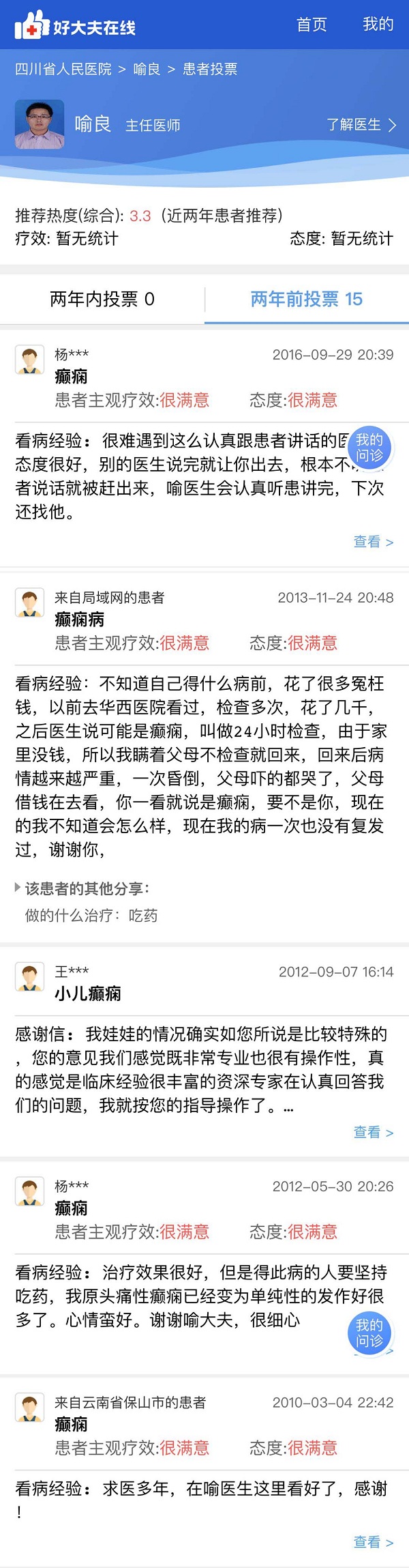View the full 2016-09-29 review by 杨***

pos(373,542)
